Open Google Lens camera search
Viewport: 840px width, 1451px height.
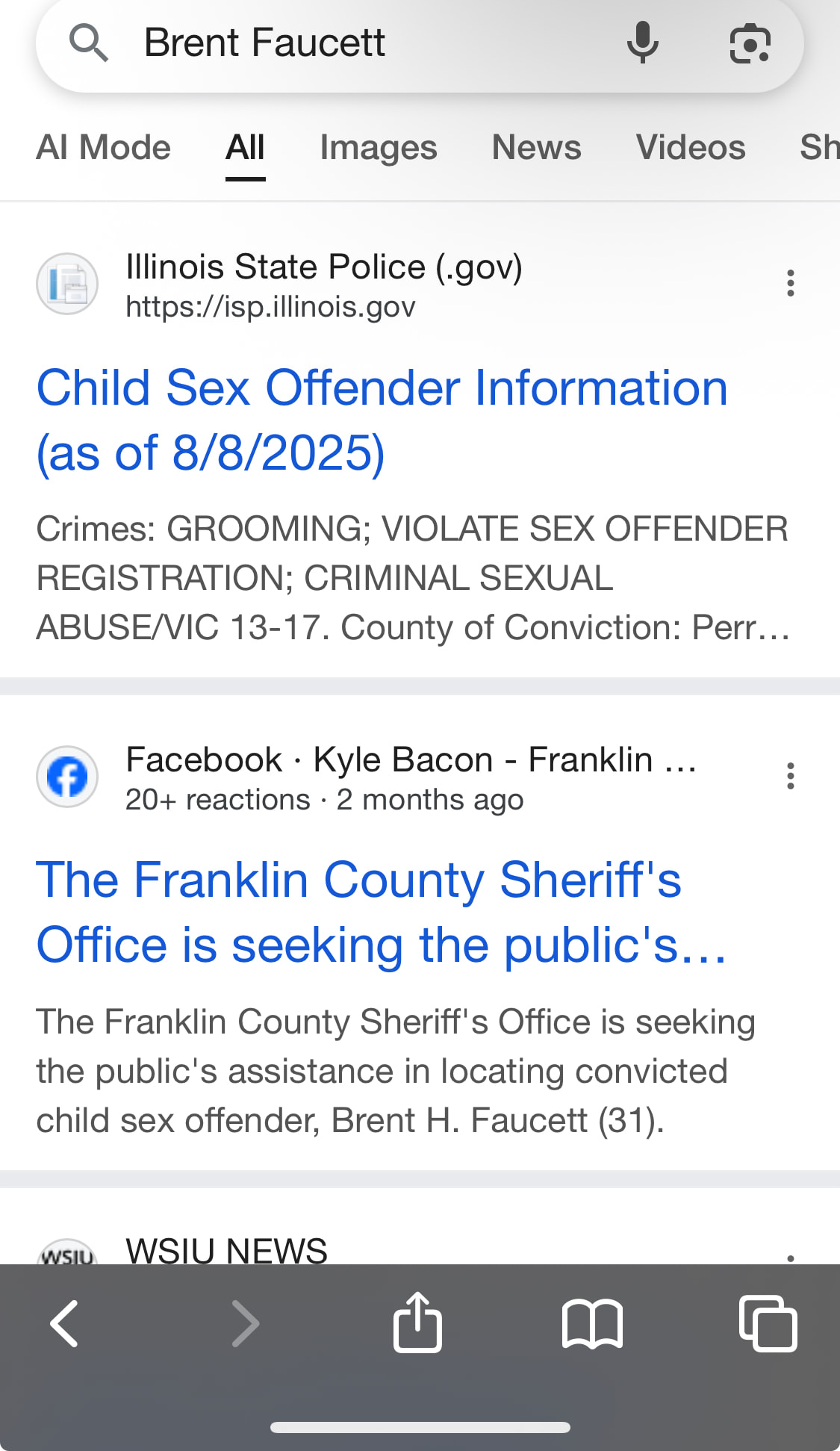point(750,43)
